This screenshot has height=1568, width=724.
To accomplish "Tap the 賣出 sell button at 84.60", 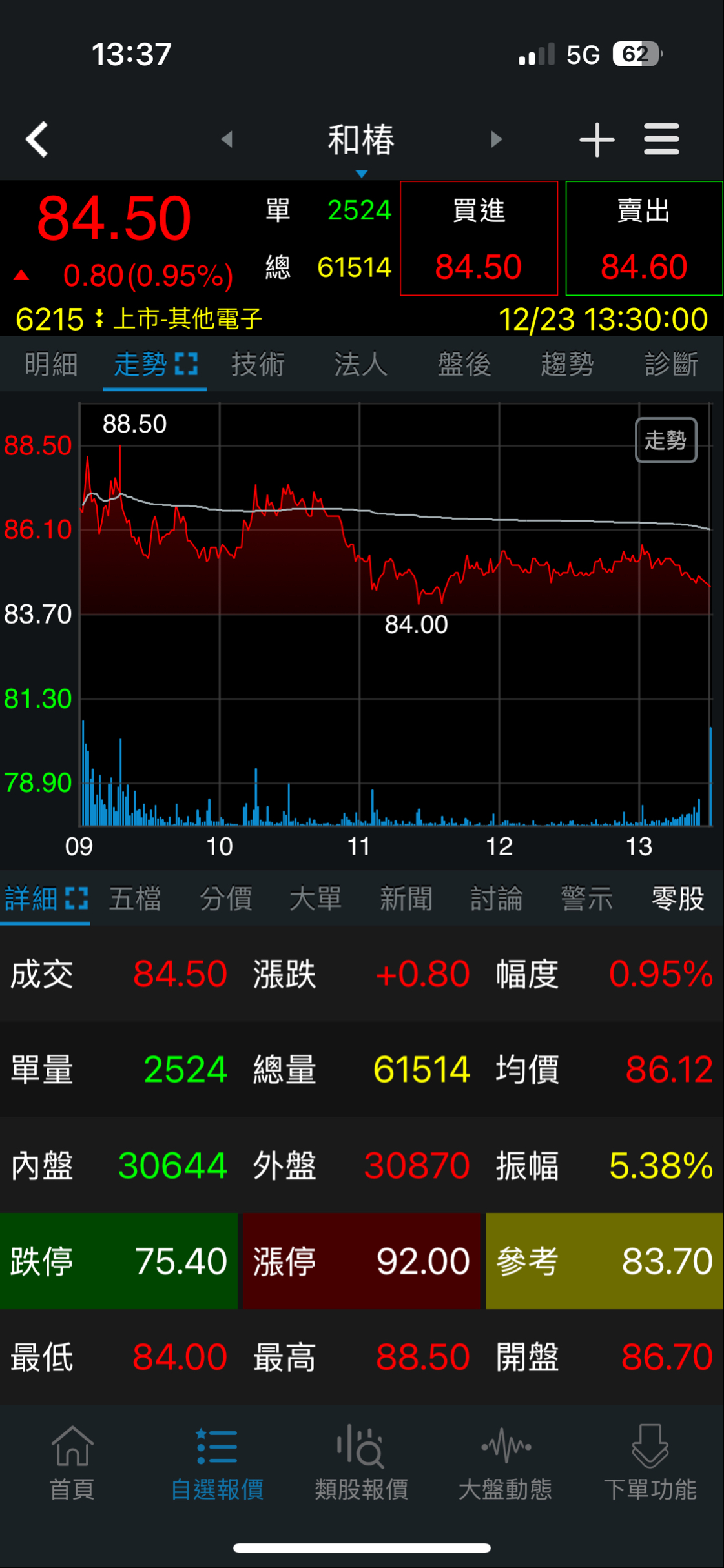I will [x=644, y=239].
